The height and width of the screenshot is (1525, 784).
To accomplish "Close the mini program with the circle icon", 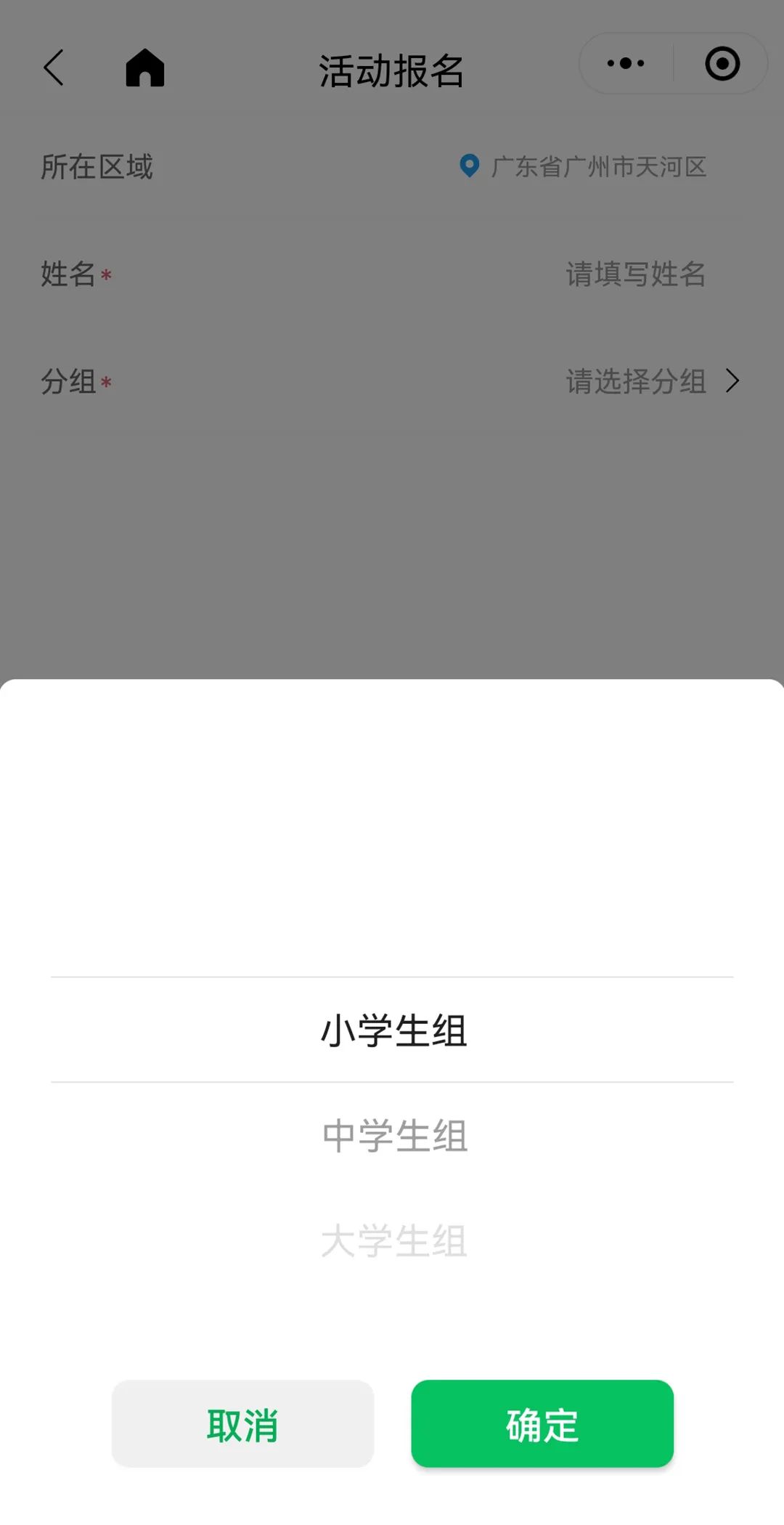I will point(722,64).
